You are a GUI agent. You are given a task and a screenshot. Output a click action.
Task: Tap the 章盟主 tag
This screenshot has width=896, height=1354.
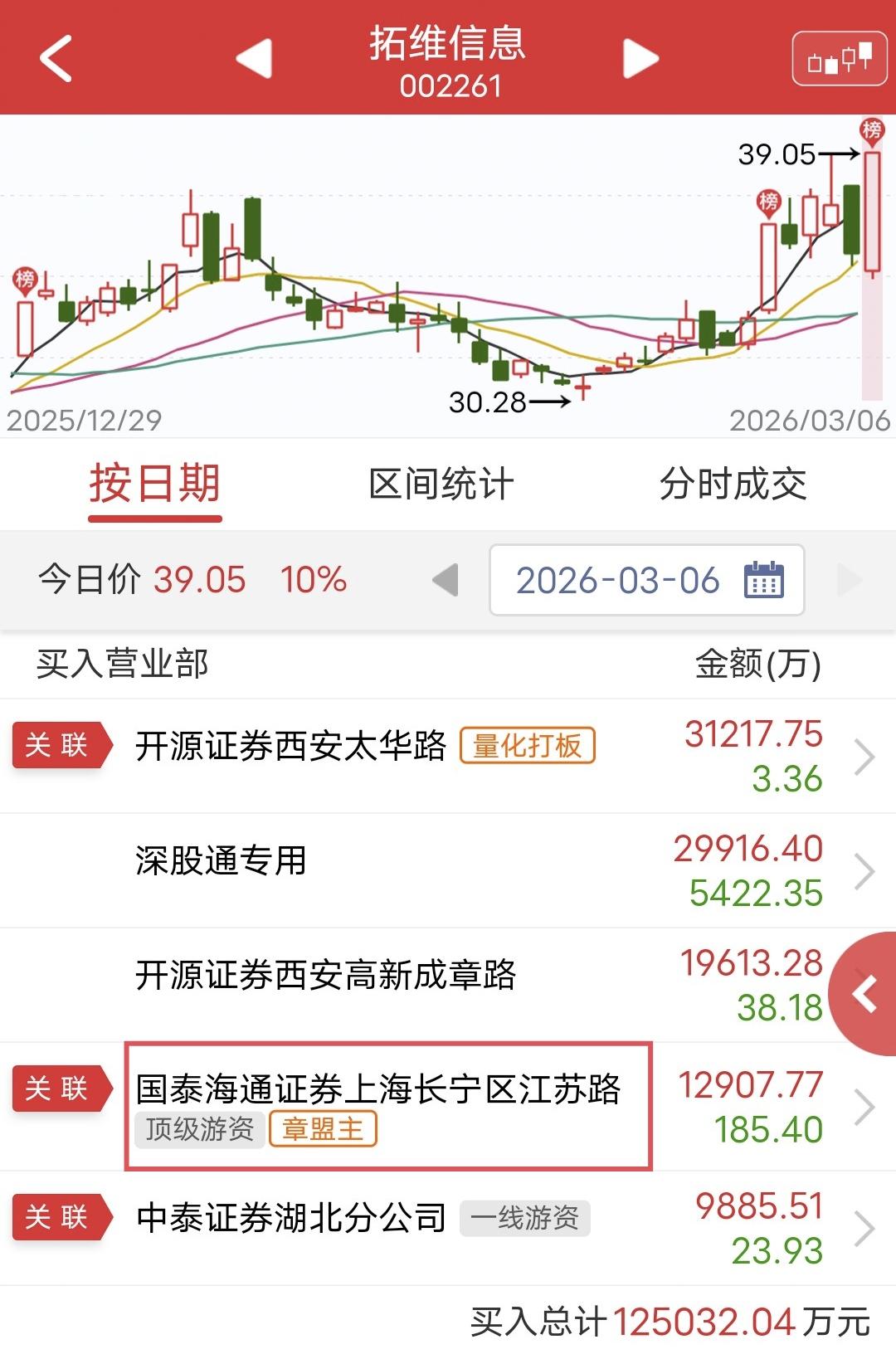click(x=323, y=1129)
